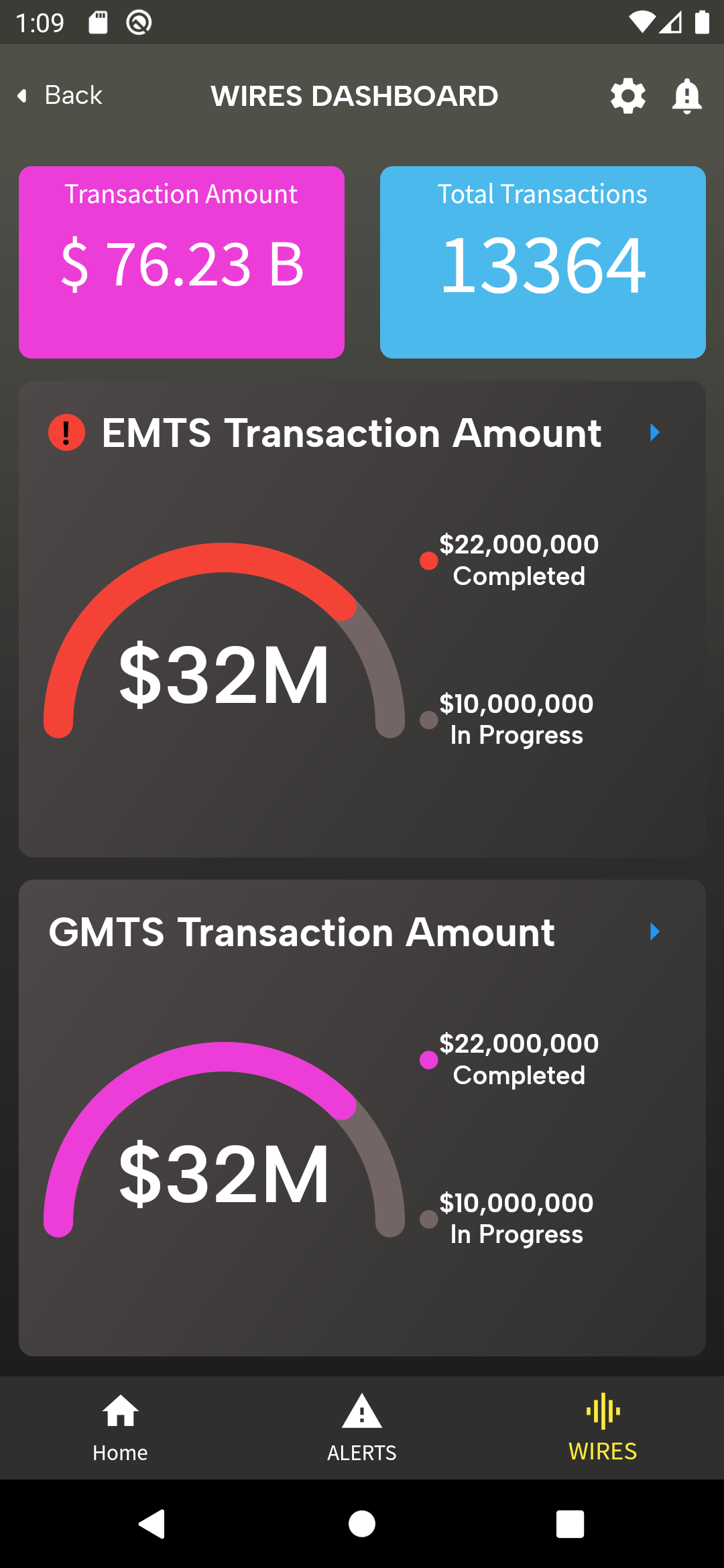Open the Total Transactions card
The width and height of the screenshot is (724, 1568).
coord(542,262)
